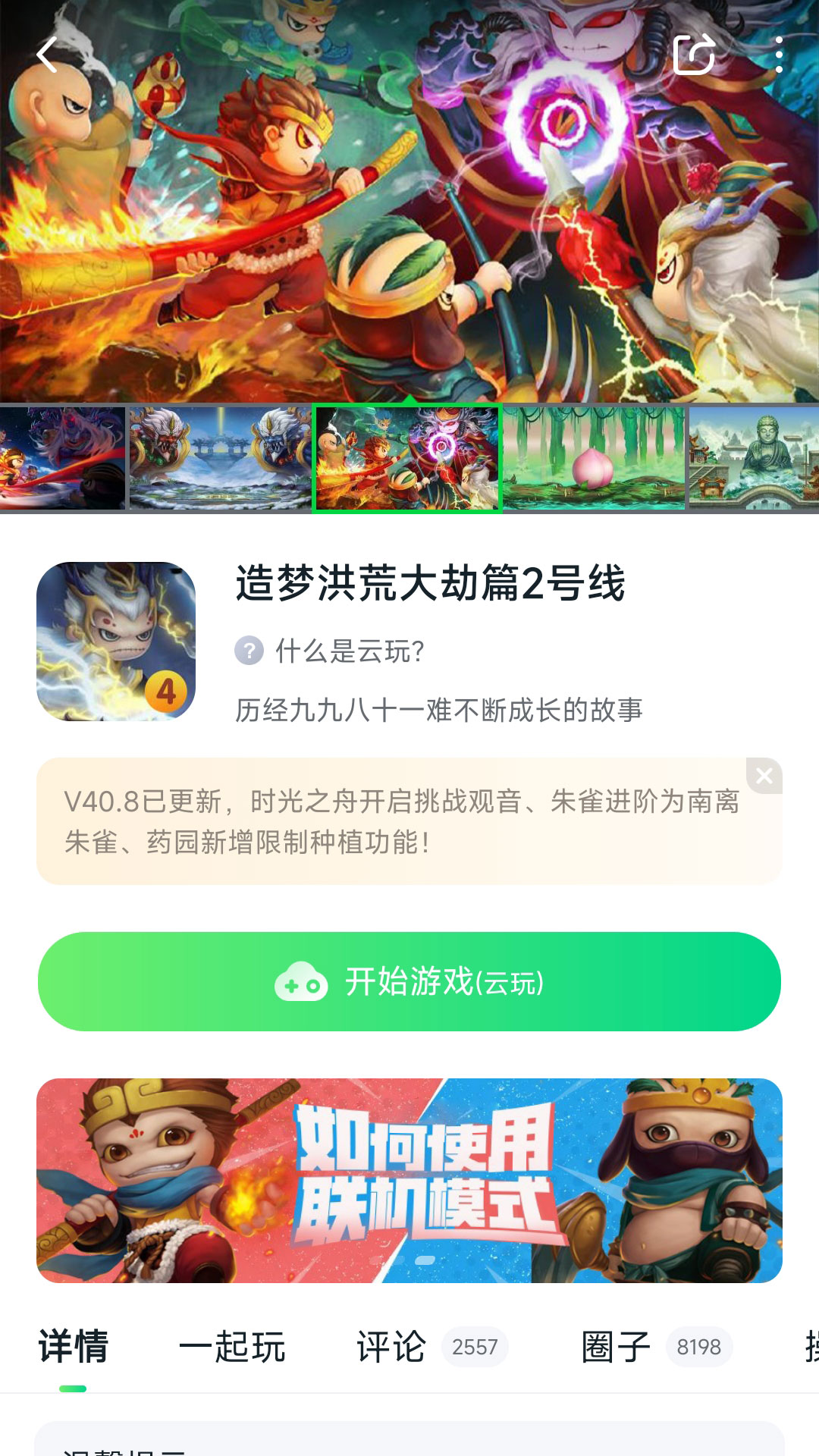
Task: Share this game page
Action: [694, 55]
